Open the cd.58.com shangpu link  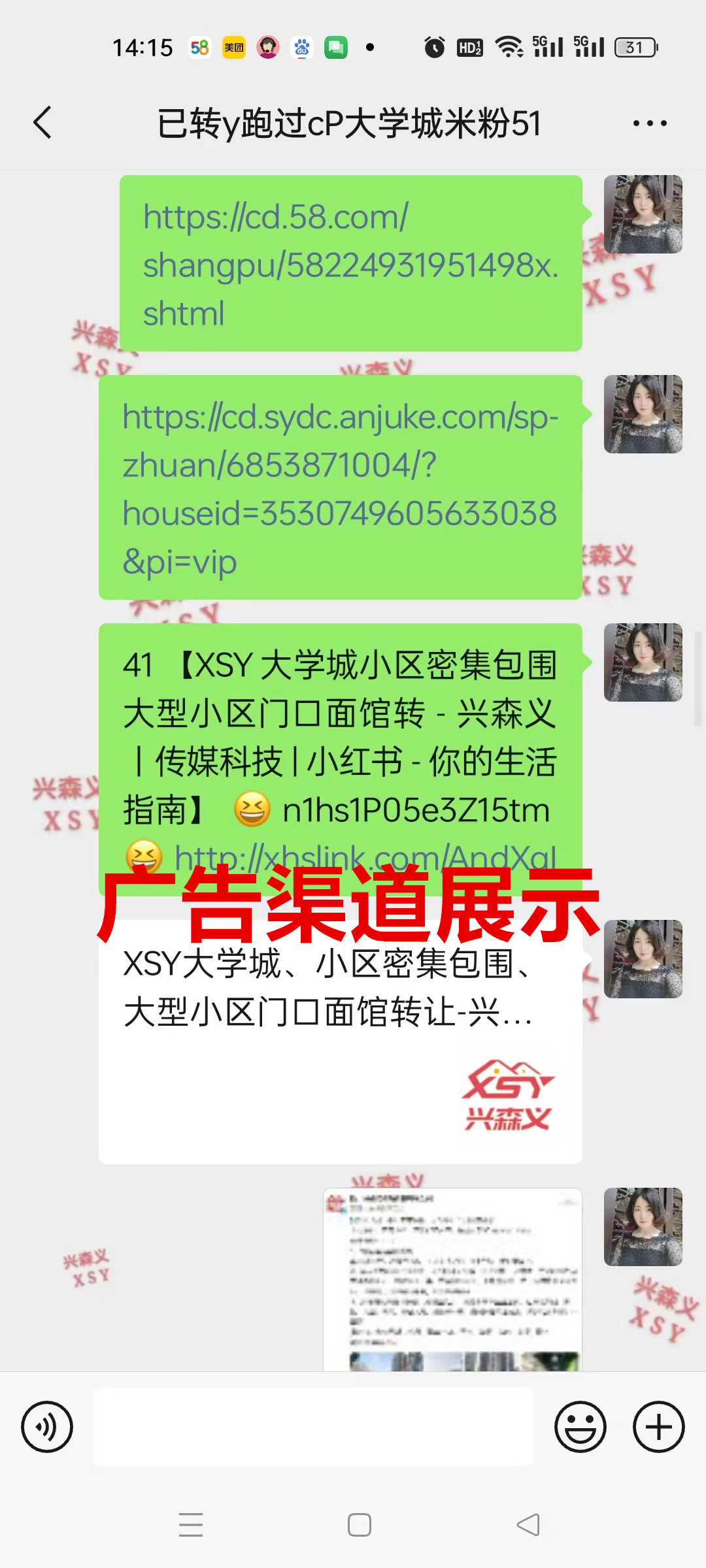point(350,264)
